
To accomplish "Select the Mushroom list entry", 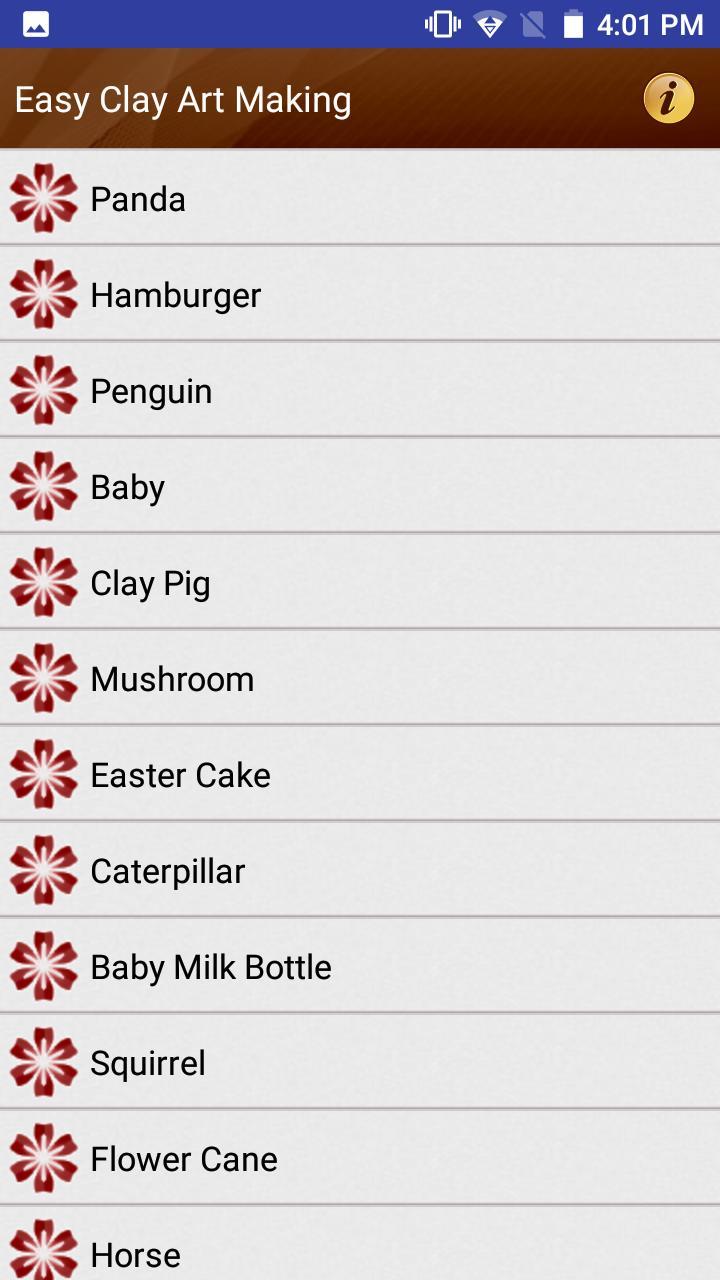I will point(360,678).
